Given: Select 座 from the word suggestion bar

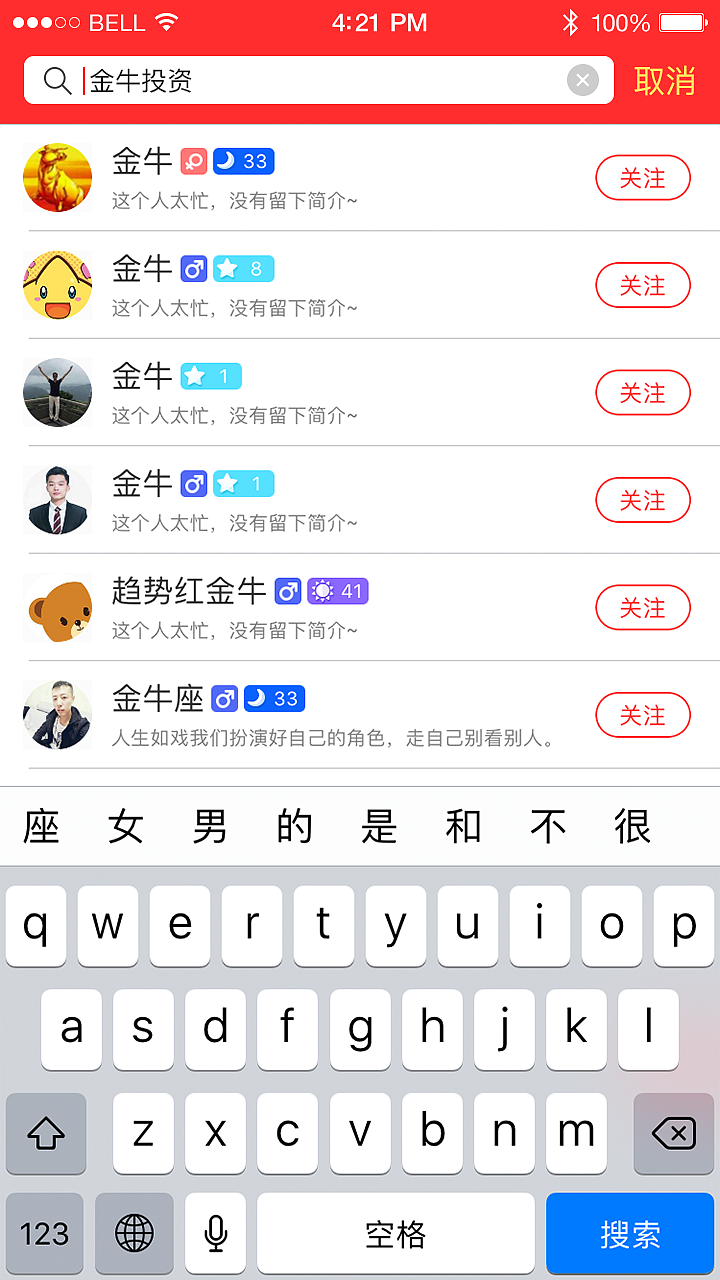Looking at the screenshot, I should point(40,827).
